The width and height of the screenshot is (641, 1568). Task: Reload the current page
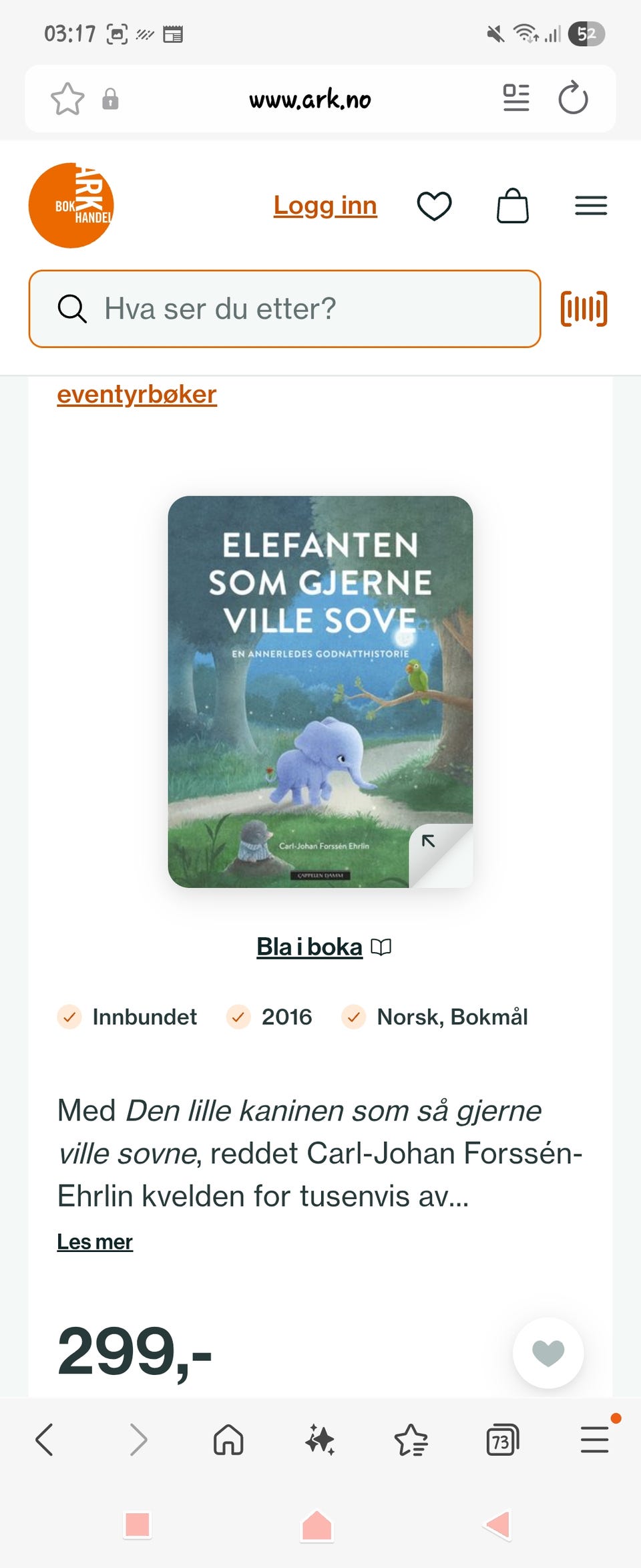[574, 99]
